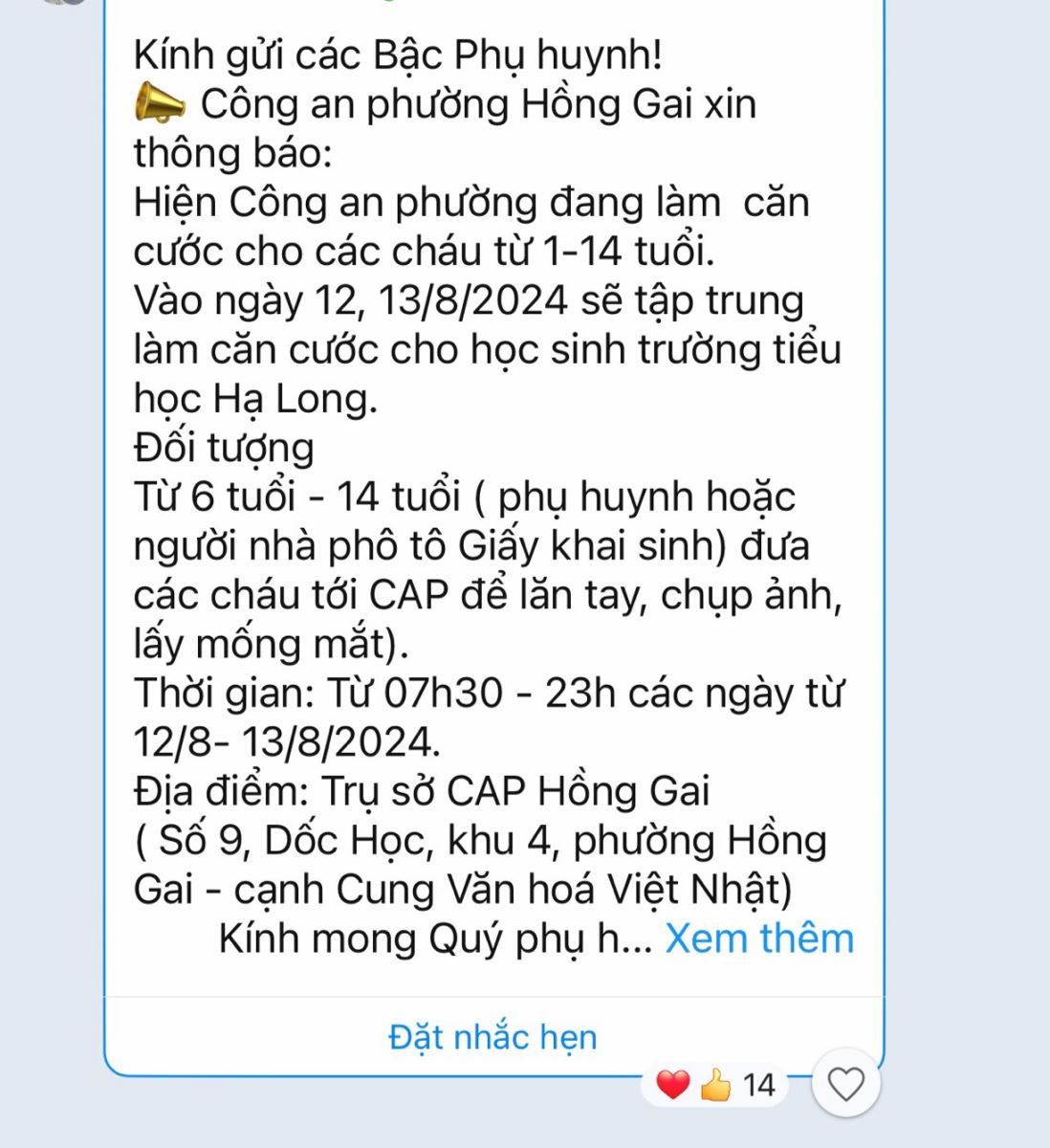The width and height of the screenshot is (1050, 1148).
Task: View the 14 reactions on message
Action: [x=716, y=1085]
